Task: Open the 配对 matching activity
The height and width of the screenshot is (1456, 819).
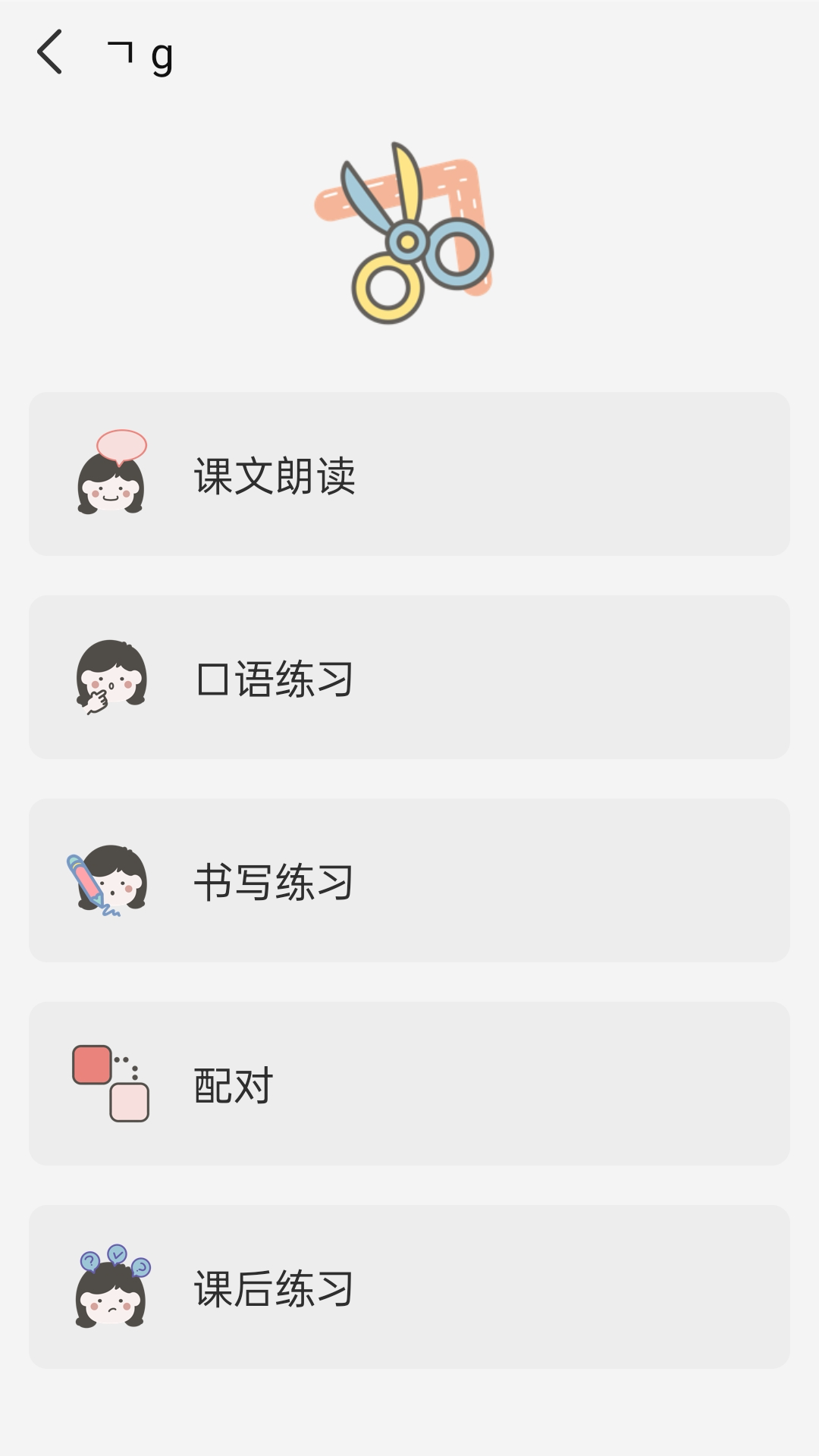Action: click(x=409, y=1083)
